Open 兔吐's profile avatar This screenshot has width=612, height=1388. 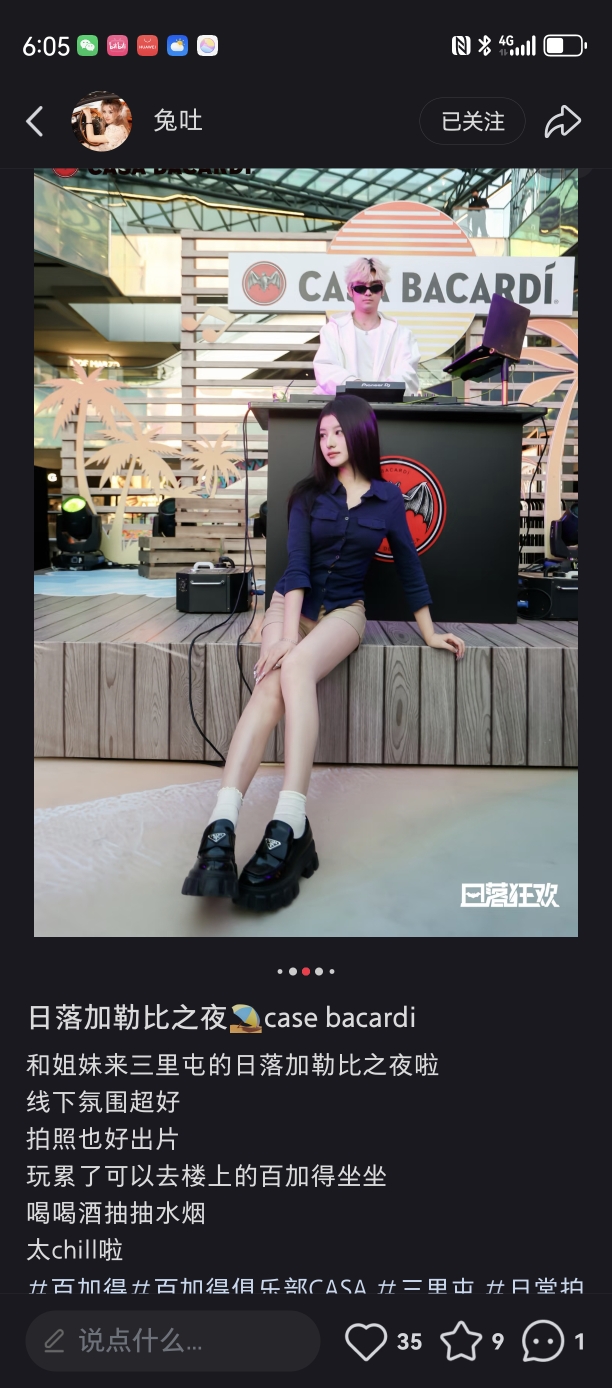[102, 122]
